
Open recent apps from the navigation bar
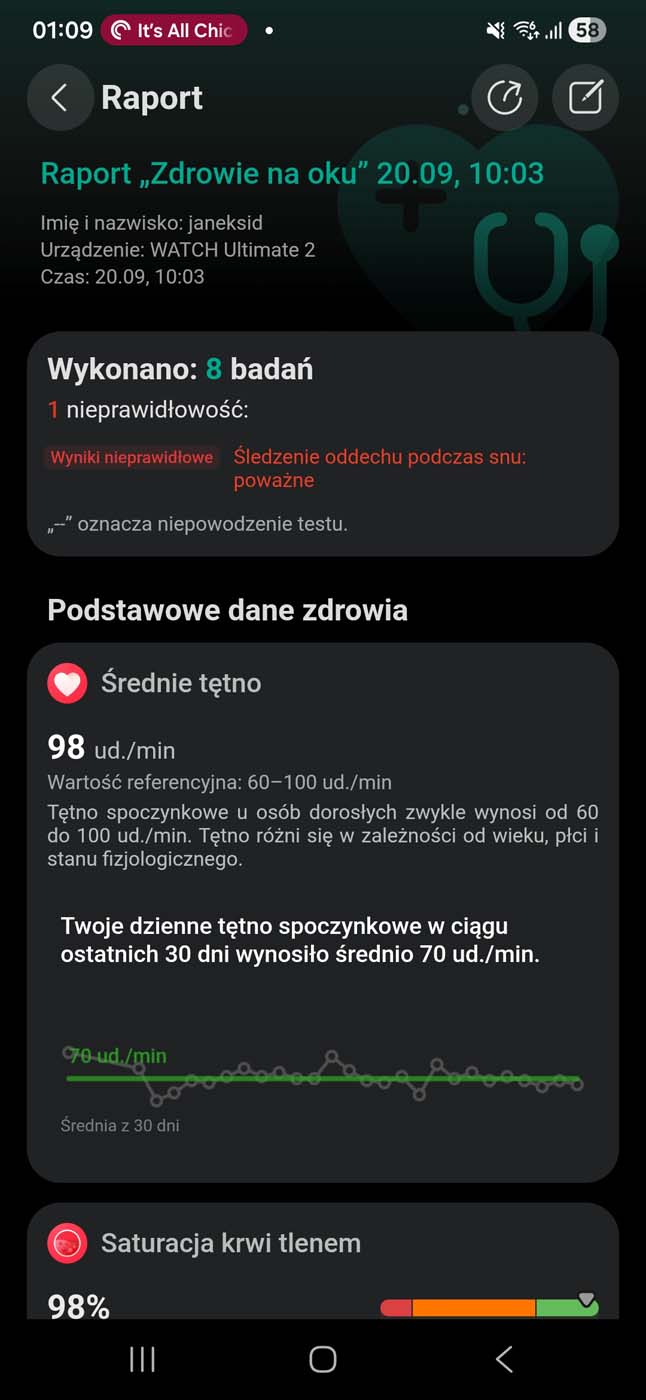(142, 1358)
